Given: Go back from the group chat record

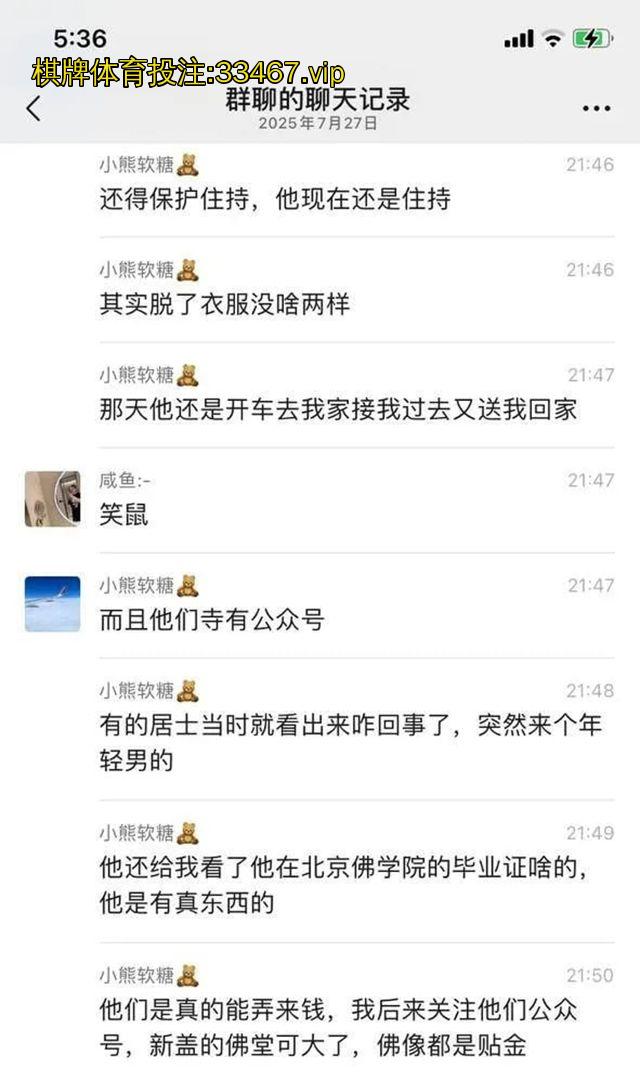Looking at the screenshot, I should click(34, 108).
